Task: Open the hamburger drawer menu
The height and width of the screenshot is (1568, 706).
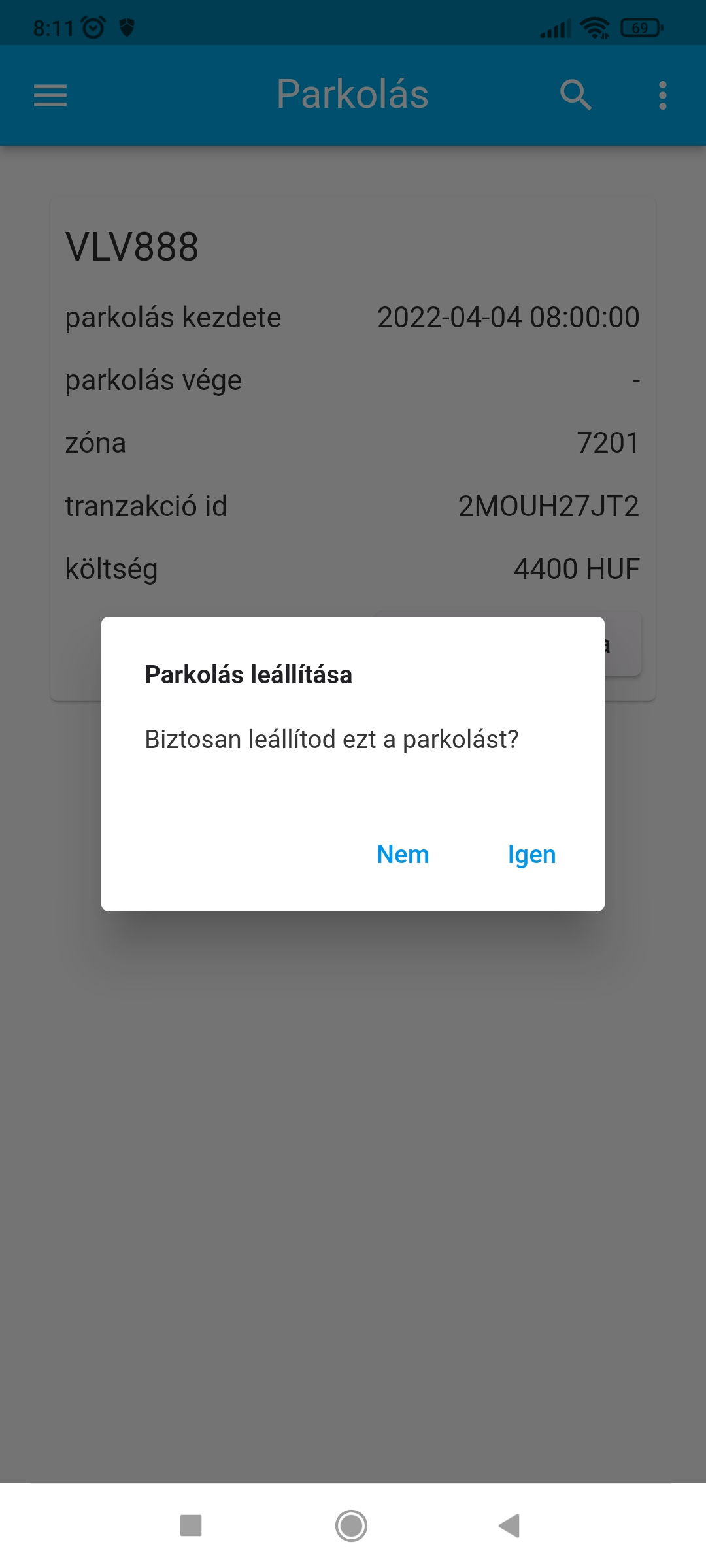Action: pyautogui.click(x=50, y=95)
